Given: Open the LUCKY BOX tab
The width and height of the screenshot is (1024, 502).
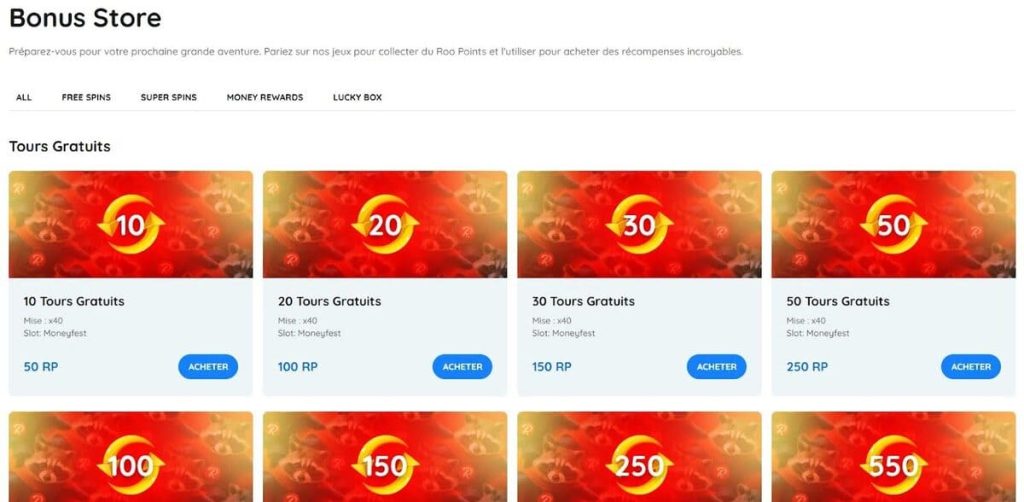Looking at the screenshot, I should click(357, 97).
